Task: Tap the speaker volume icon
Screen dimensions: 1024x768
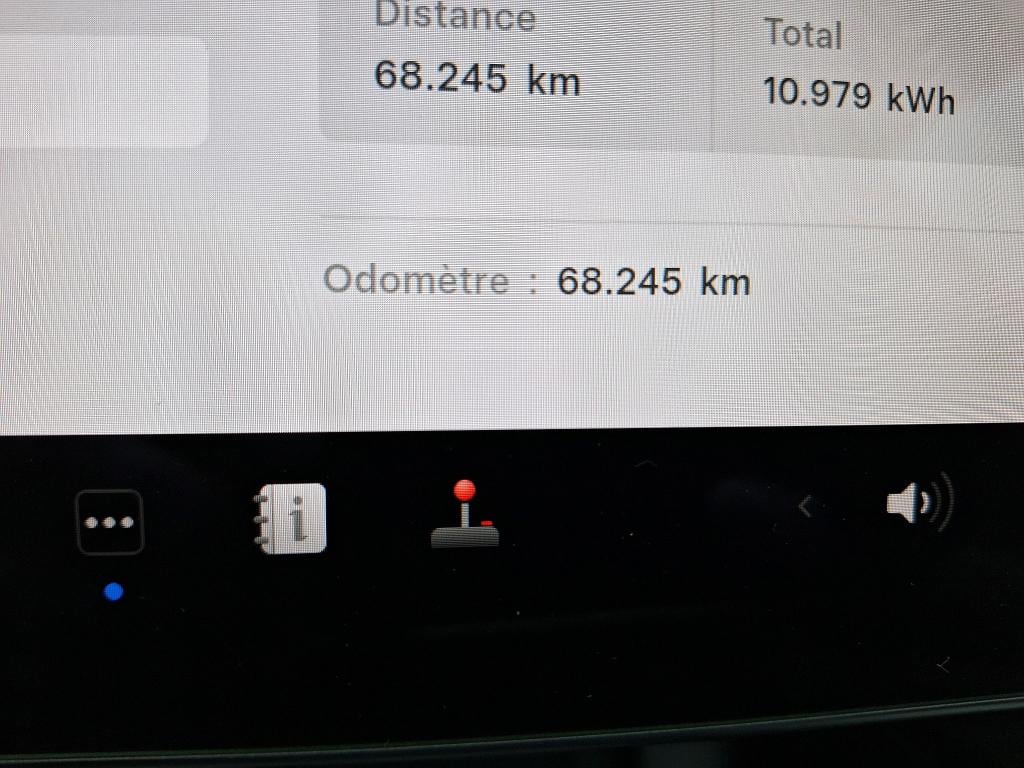Action: click(x=918, y=504)
